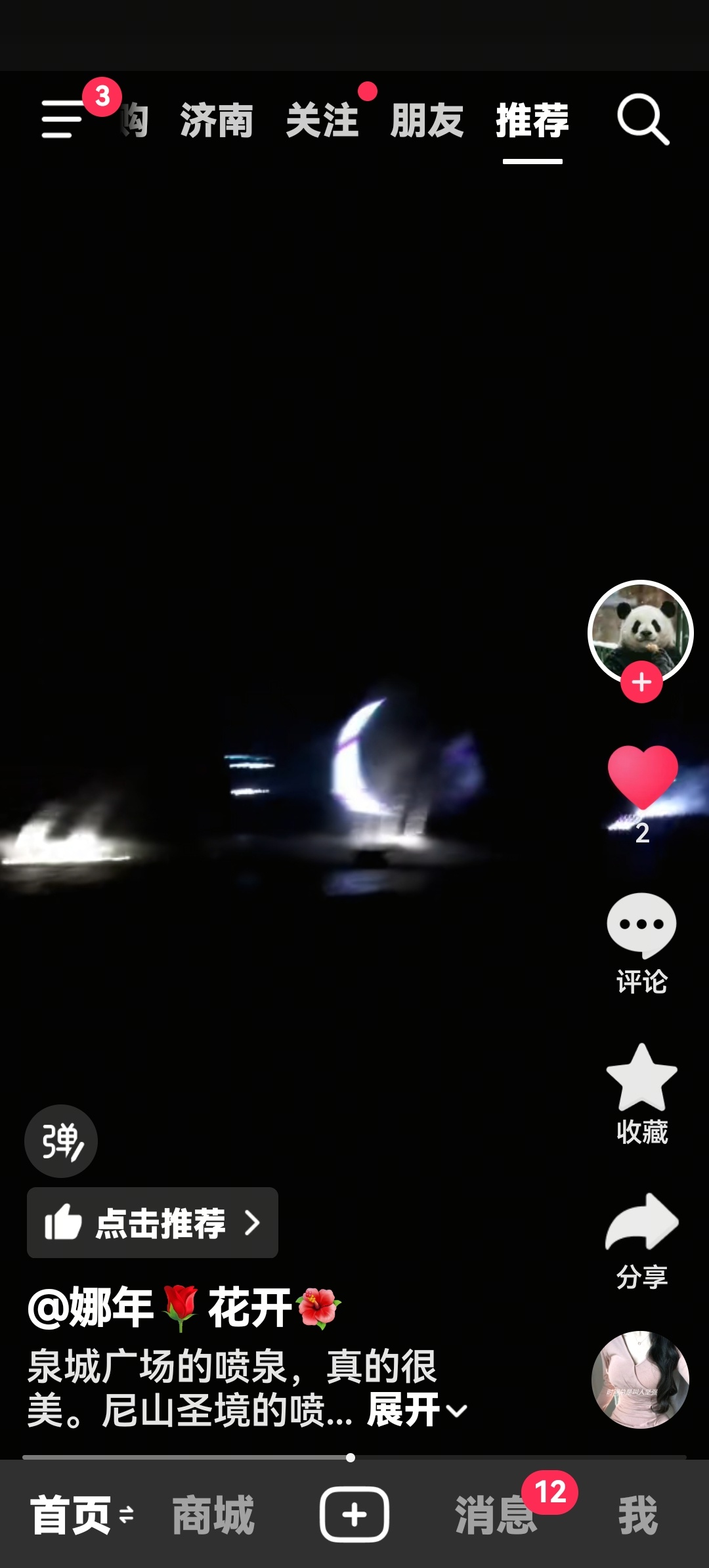Select the 推荐 tab
This screenshot has height=1568, width=709.
tap(532, 121)
